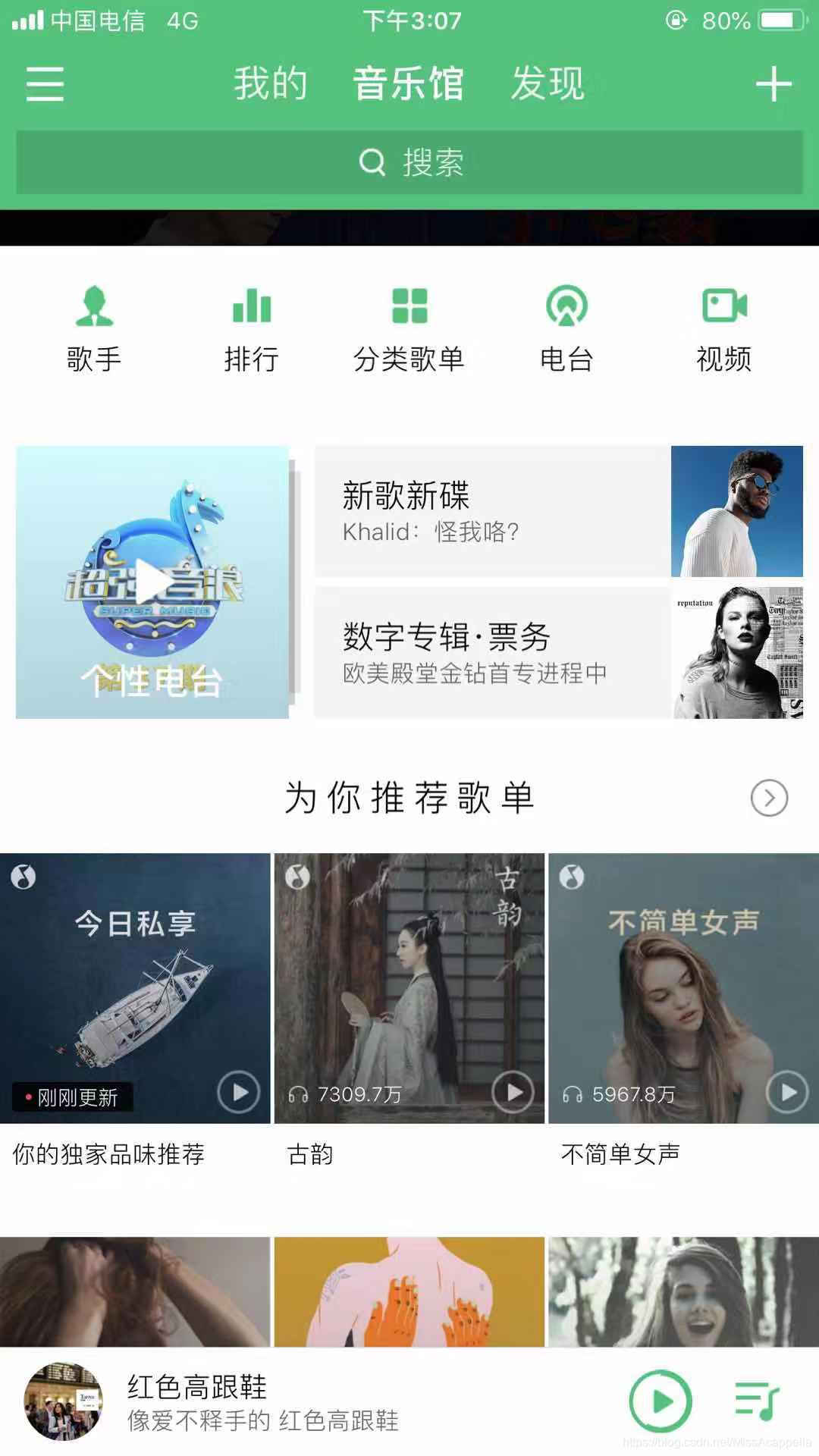Play the 个性电台 card
Image resolution: width=819 pixels, height=1456 pixels.
coord(152,582)
